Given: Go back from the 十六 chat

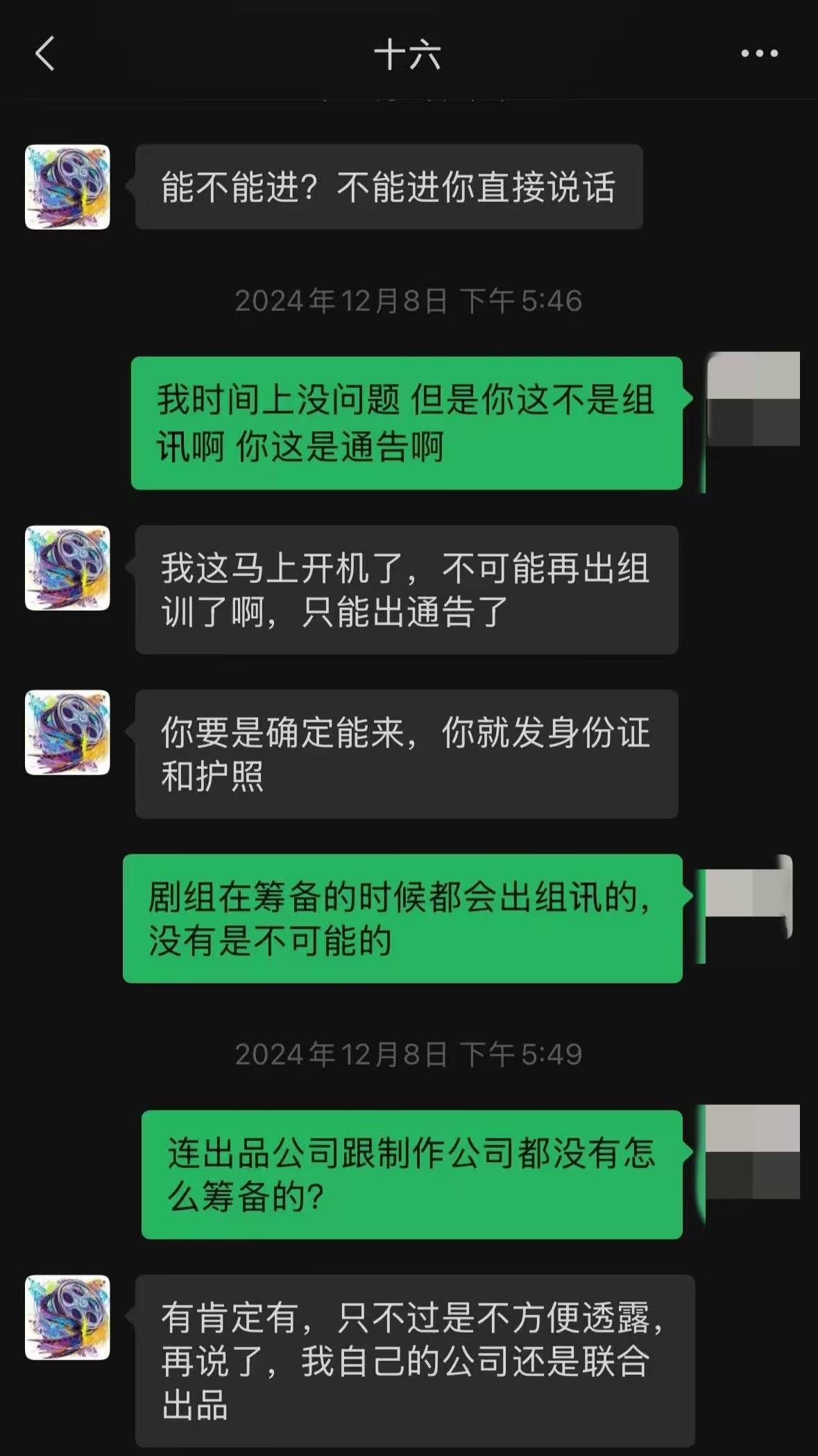Looking at the screenshot, I should tap(45, 54).
